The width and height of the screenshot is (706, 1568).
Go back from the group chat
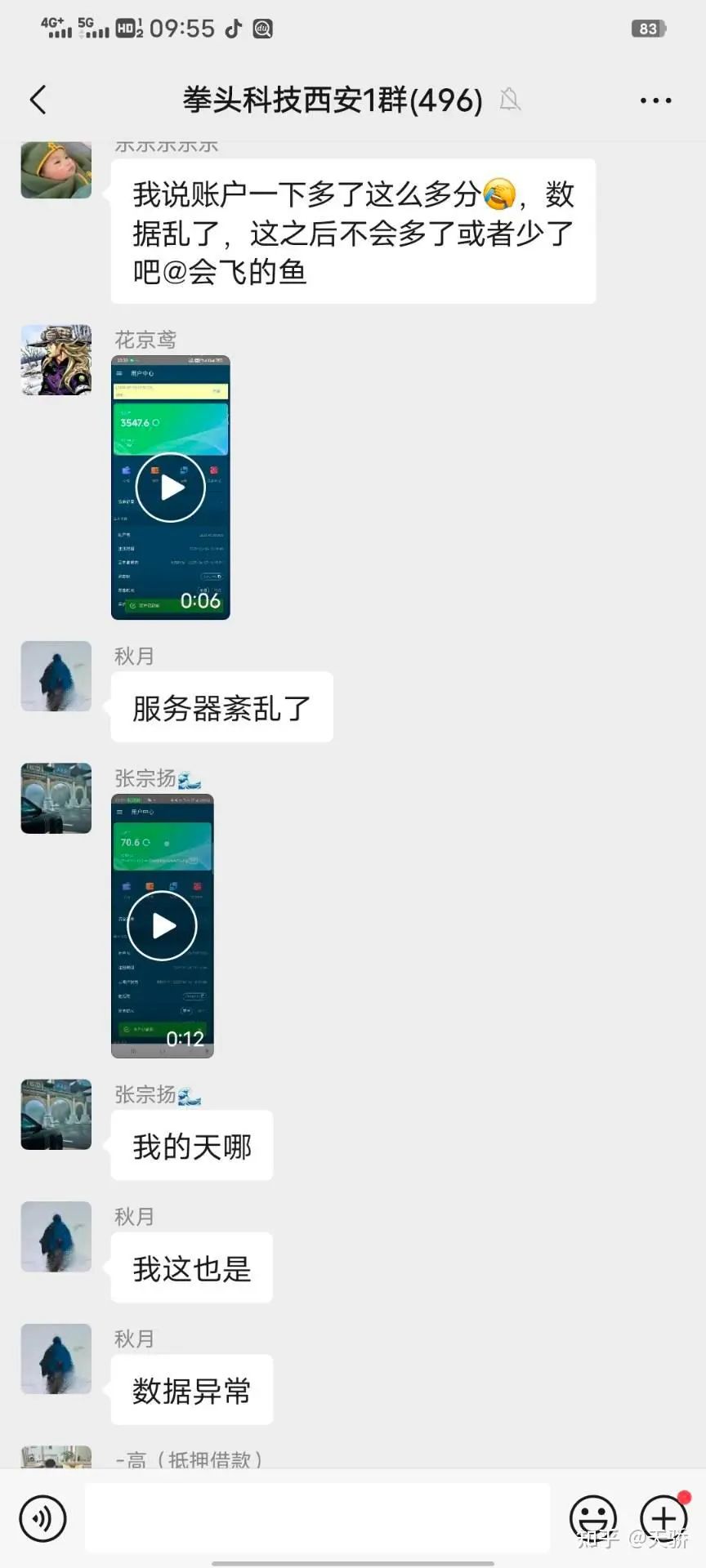tap(38, 100)
